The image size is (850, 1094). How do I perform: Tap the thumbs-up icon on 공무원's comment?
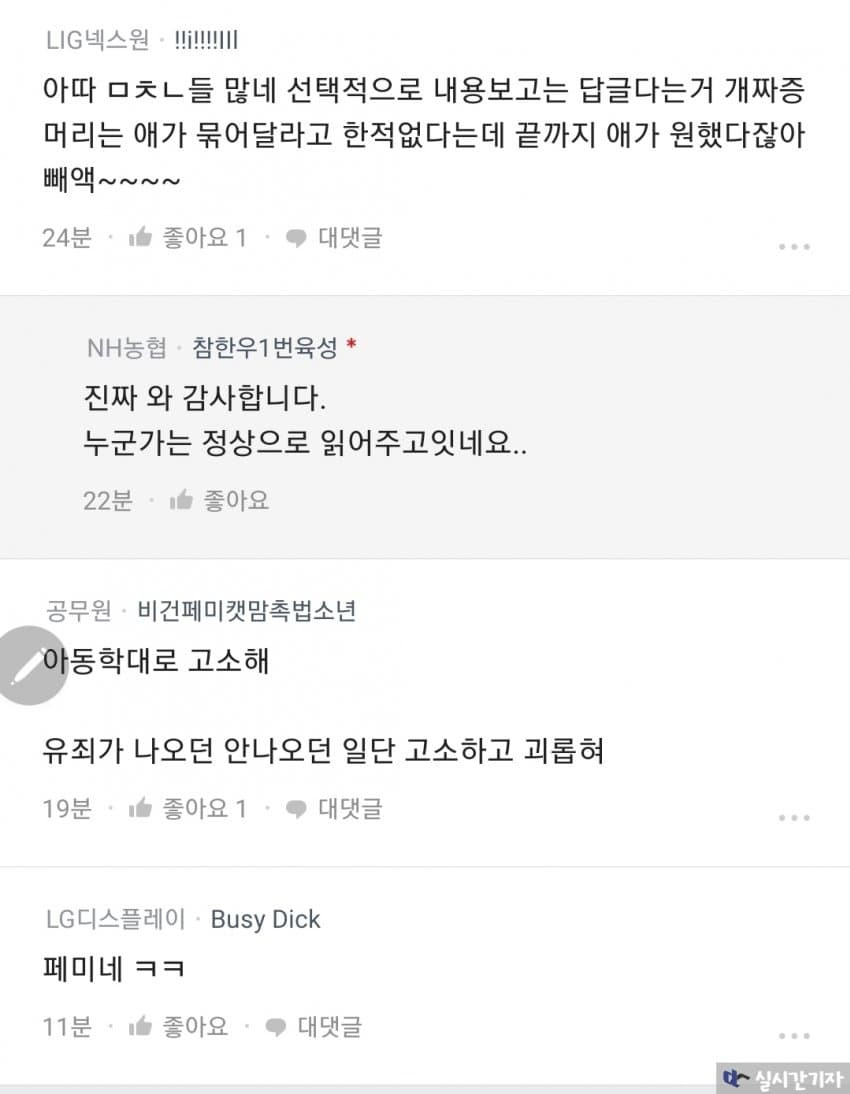pos(141,808)
